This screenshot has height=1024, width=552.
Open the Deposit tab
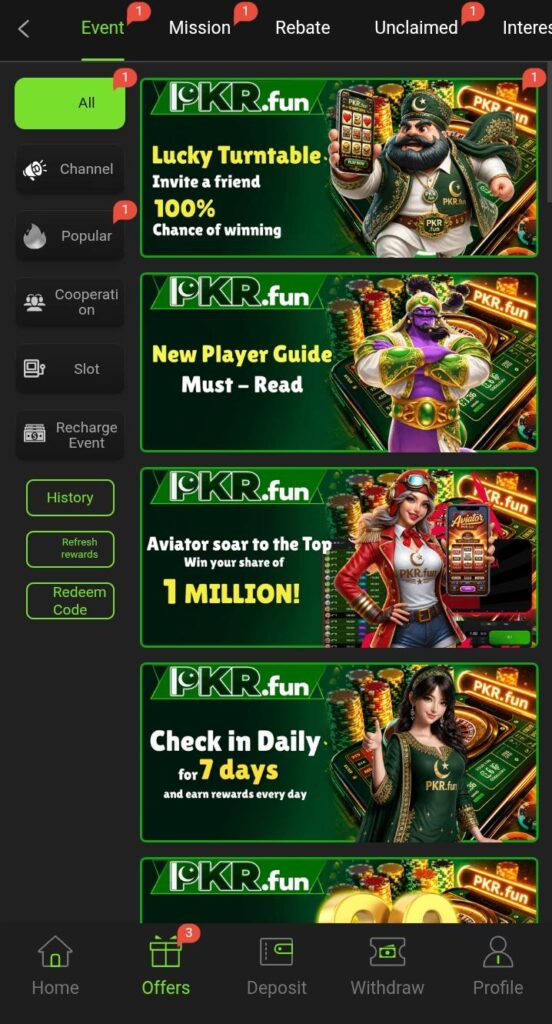pos(276,966)
